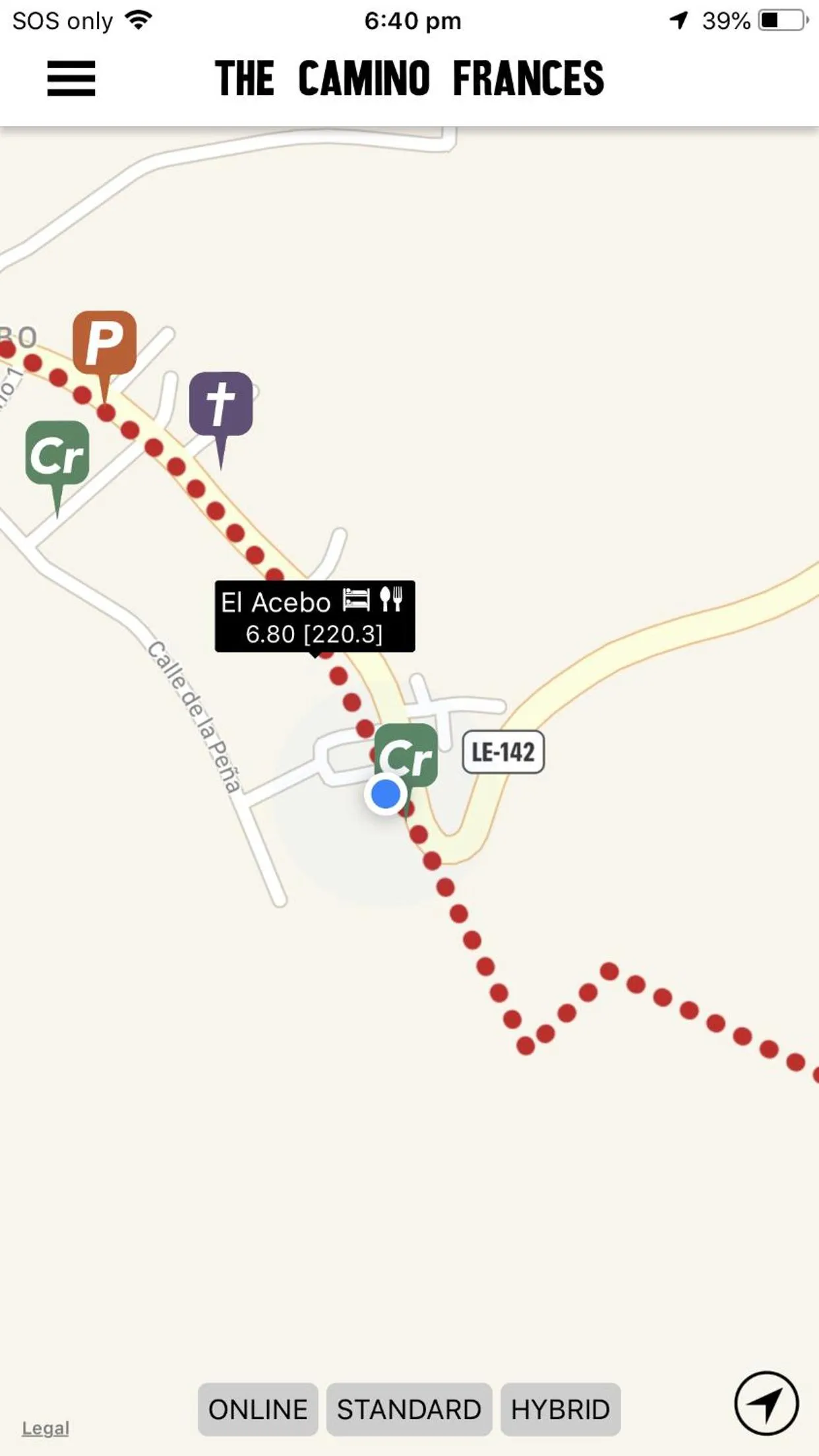Select the HYBRID map style

560,1409
